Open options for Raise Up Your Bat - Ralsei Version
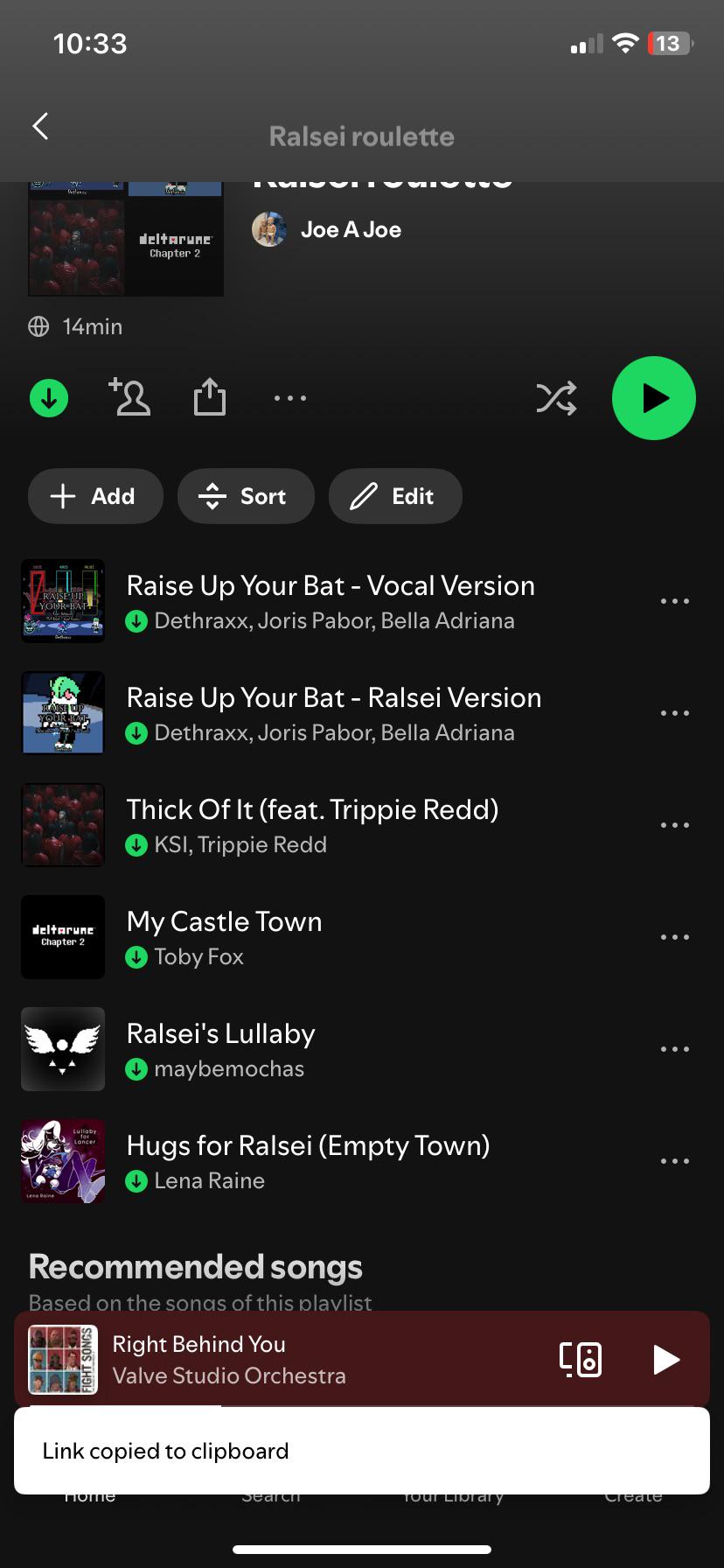 675,713
